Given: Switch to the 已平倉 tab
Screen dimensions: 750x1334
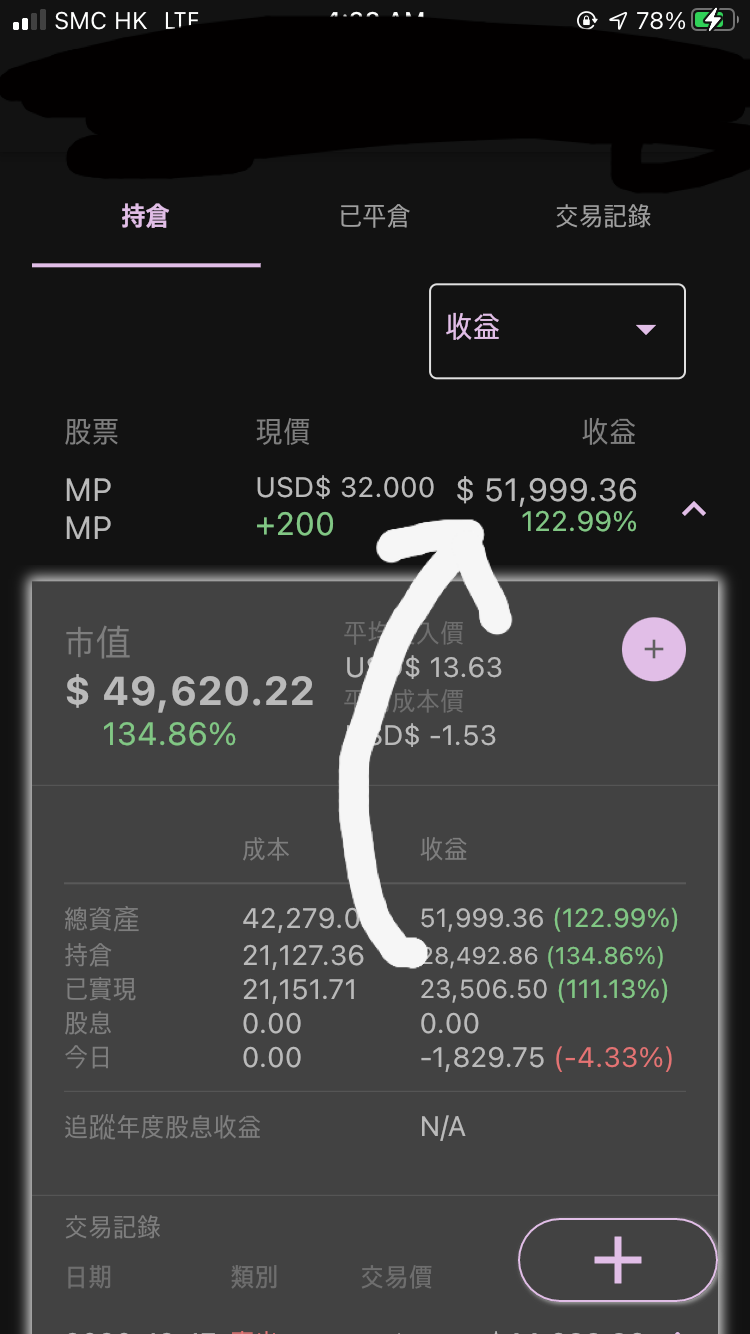Looking at the screenshot, I should click(375, 216).
